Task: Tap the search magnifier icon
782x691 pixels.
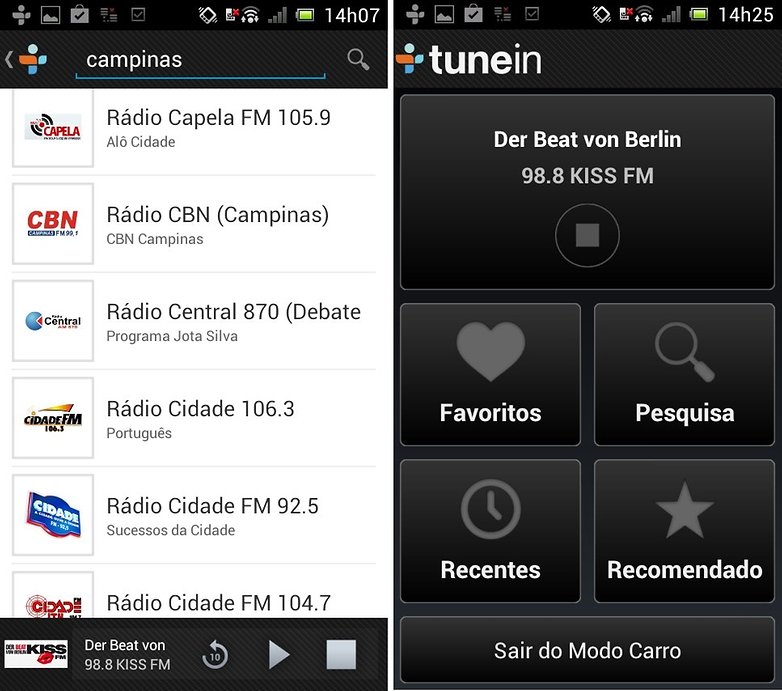Action: click(x=358, y=59)
